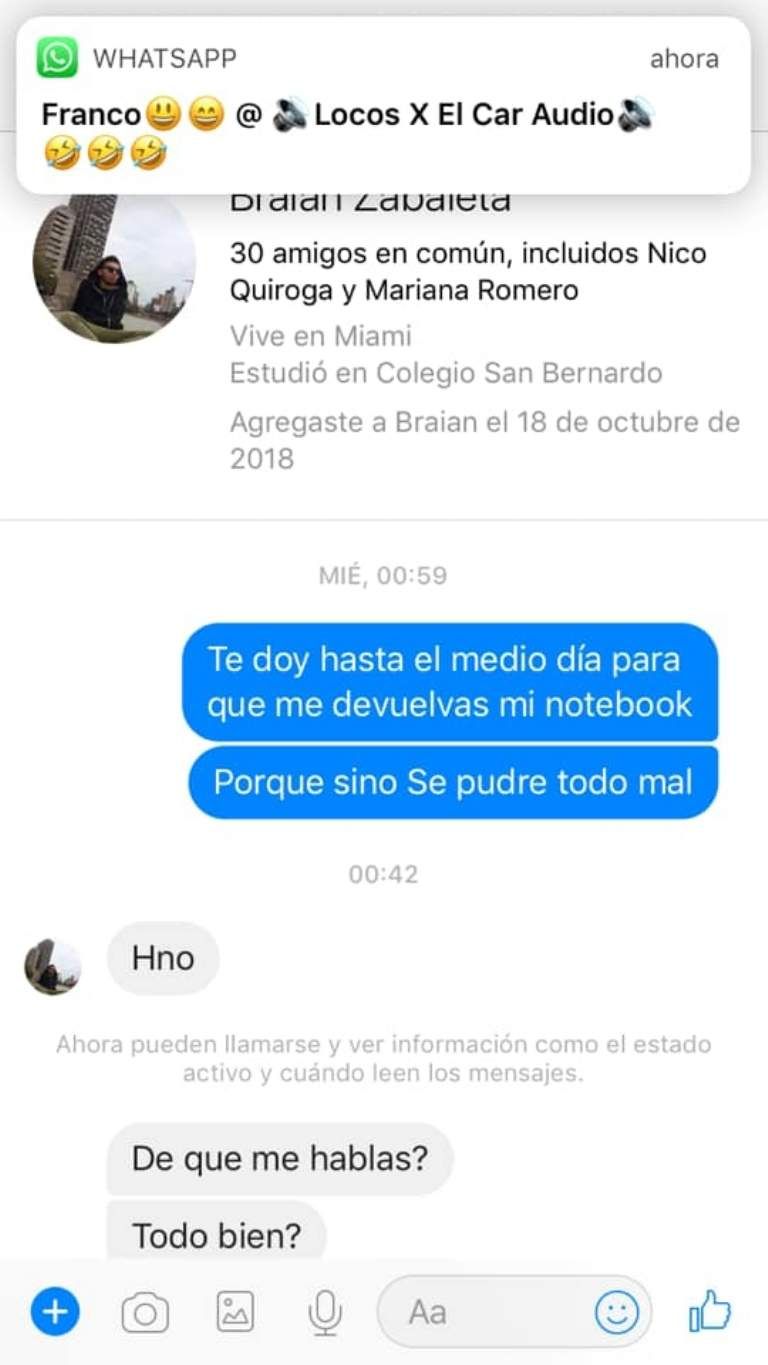Send a thumbs-up like

coord(710,1311)
